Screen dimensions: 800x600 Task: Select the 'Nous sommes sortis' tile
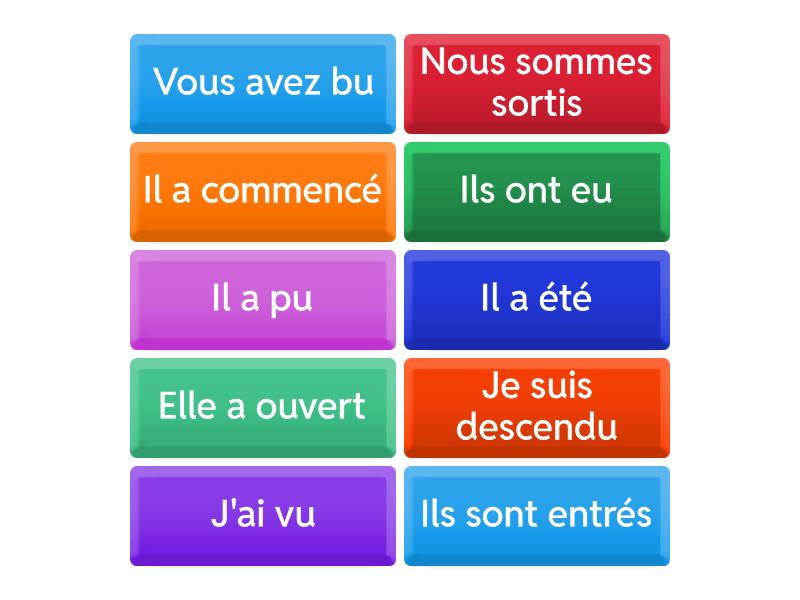point(536,83)
